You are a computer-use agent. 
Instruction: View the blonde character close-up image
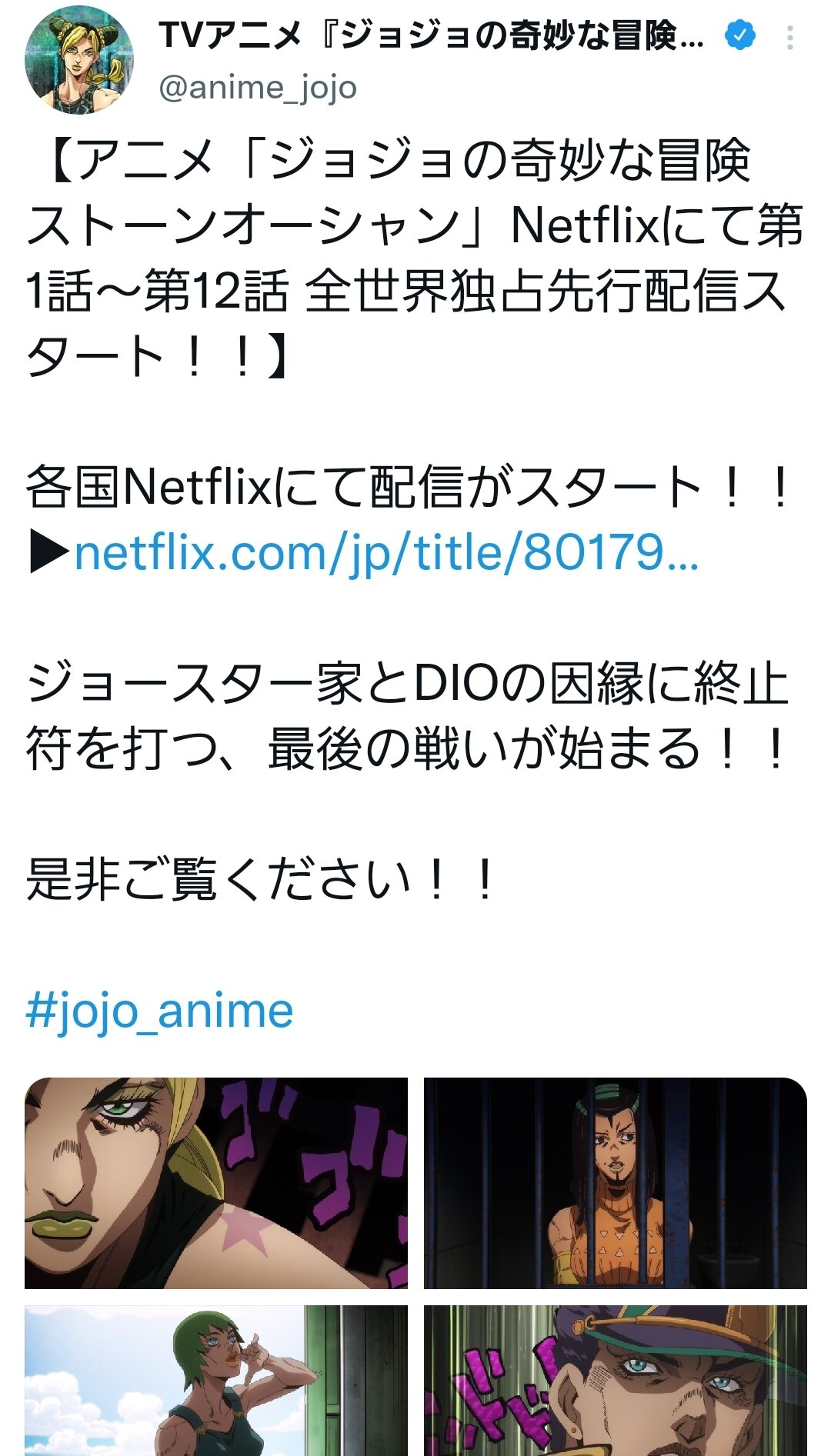click(x=216, y=1183)
